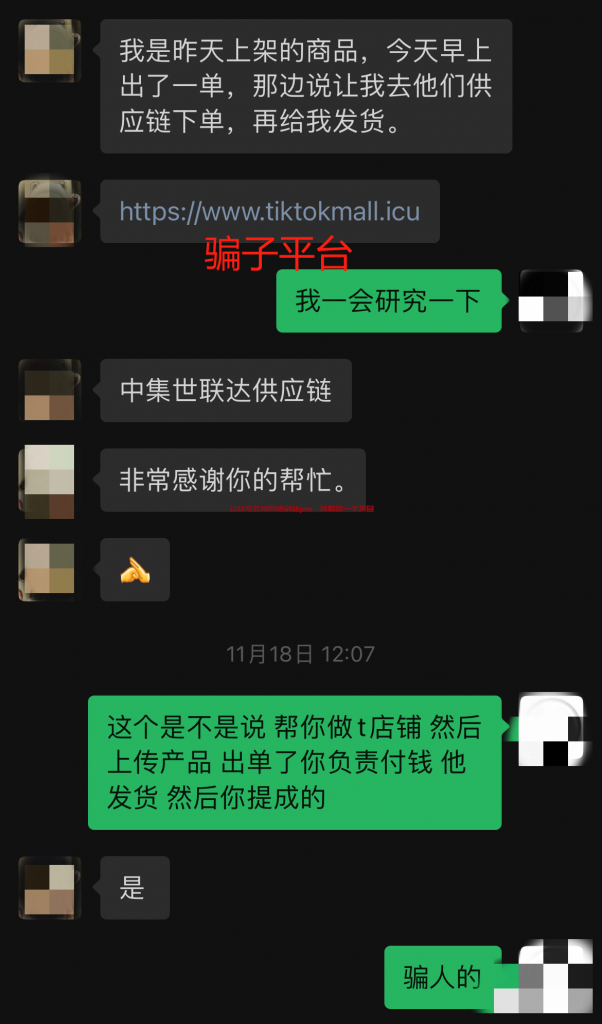Tap sender avatar next to 非常感谢你的帮忙
Screen dimensions: 602x1024
pos(50,480)
